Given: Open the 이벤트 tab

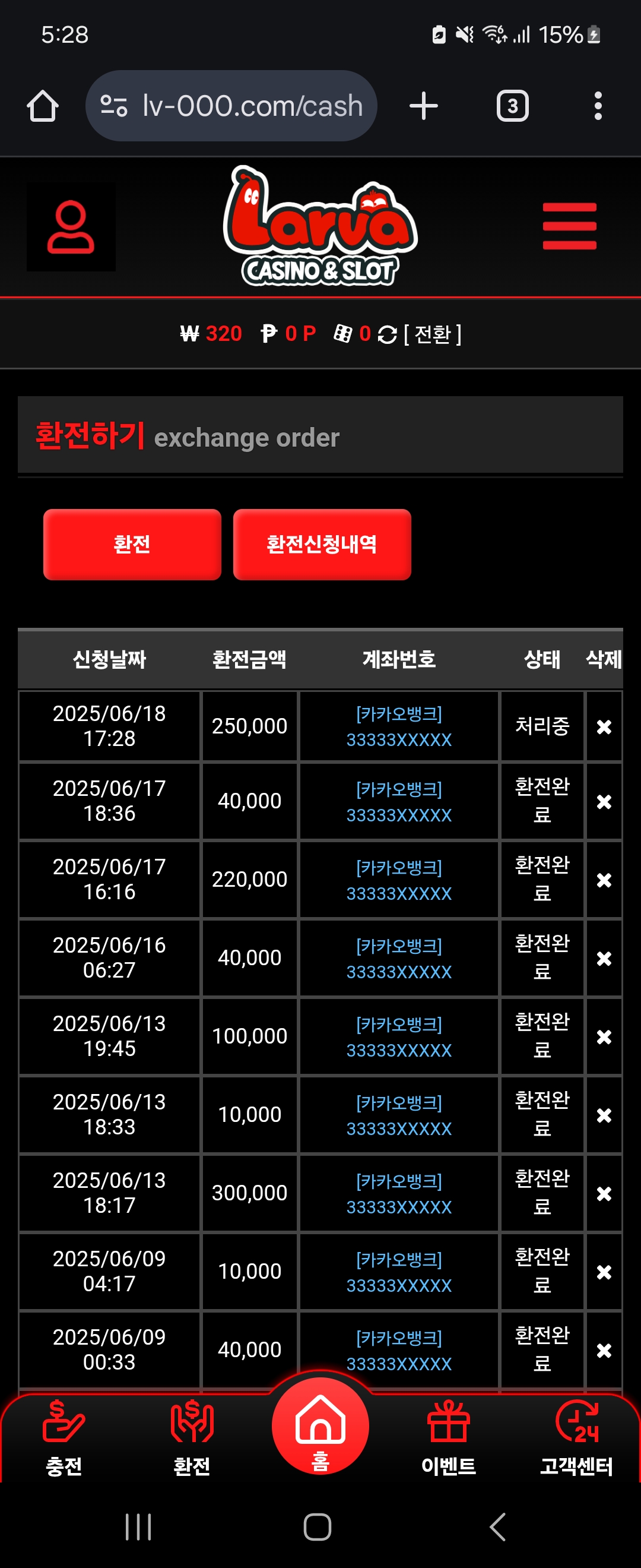Looking at the screenshot, I should pyautogui.click(x=449, y=1439).
